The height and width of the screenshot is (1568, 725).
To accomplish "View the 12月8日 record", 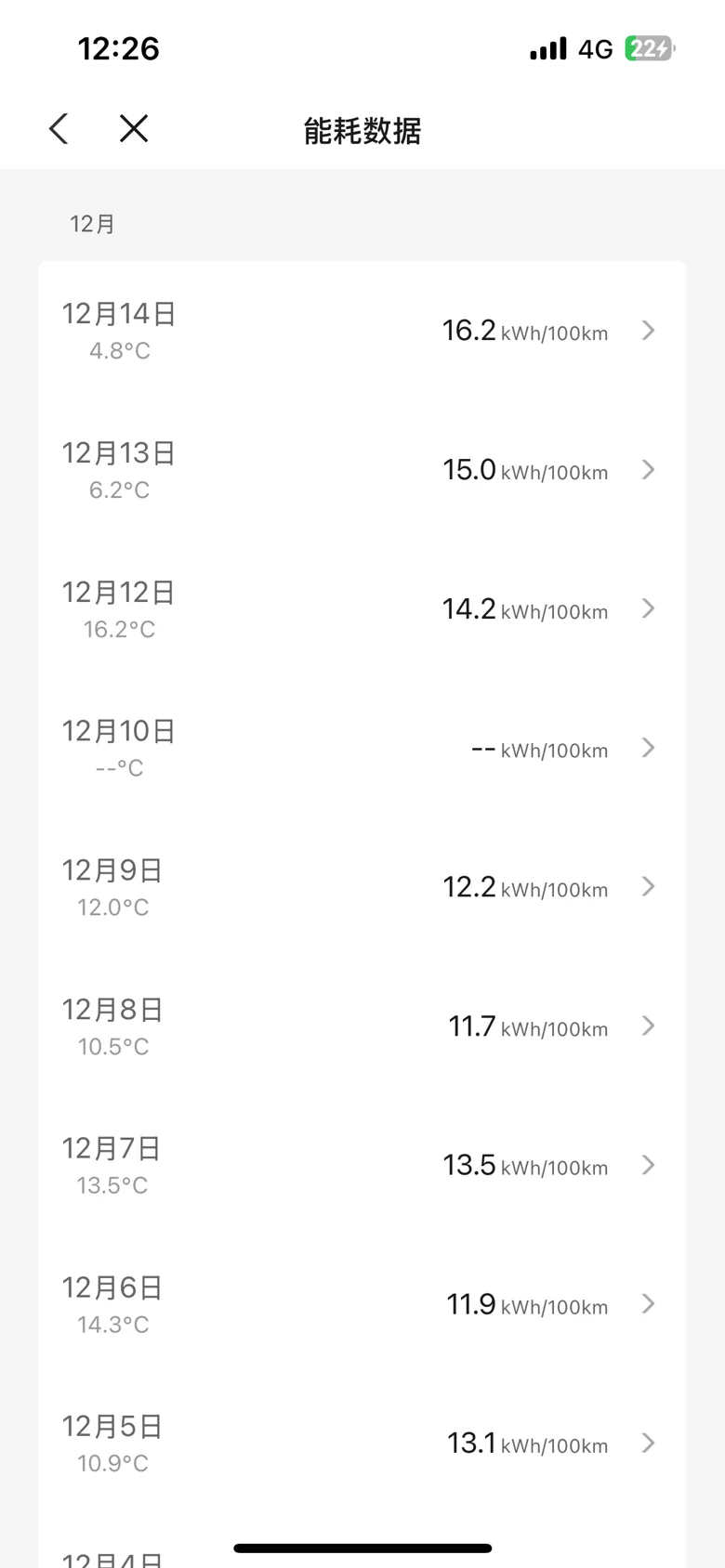I will click(x=362, y=1026).
